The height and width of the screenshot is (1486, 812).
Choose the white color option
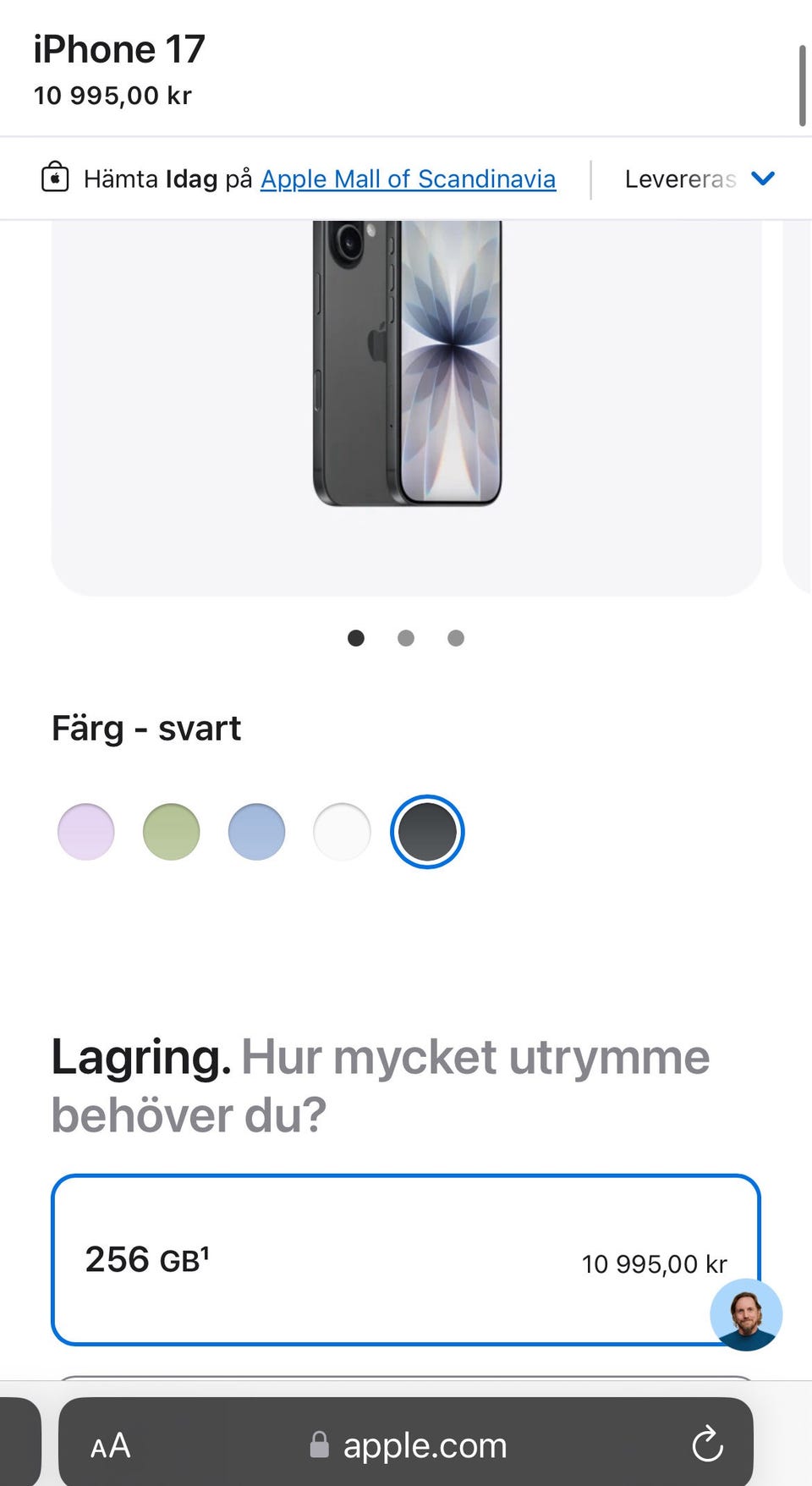point(342,831)
